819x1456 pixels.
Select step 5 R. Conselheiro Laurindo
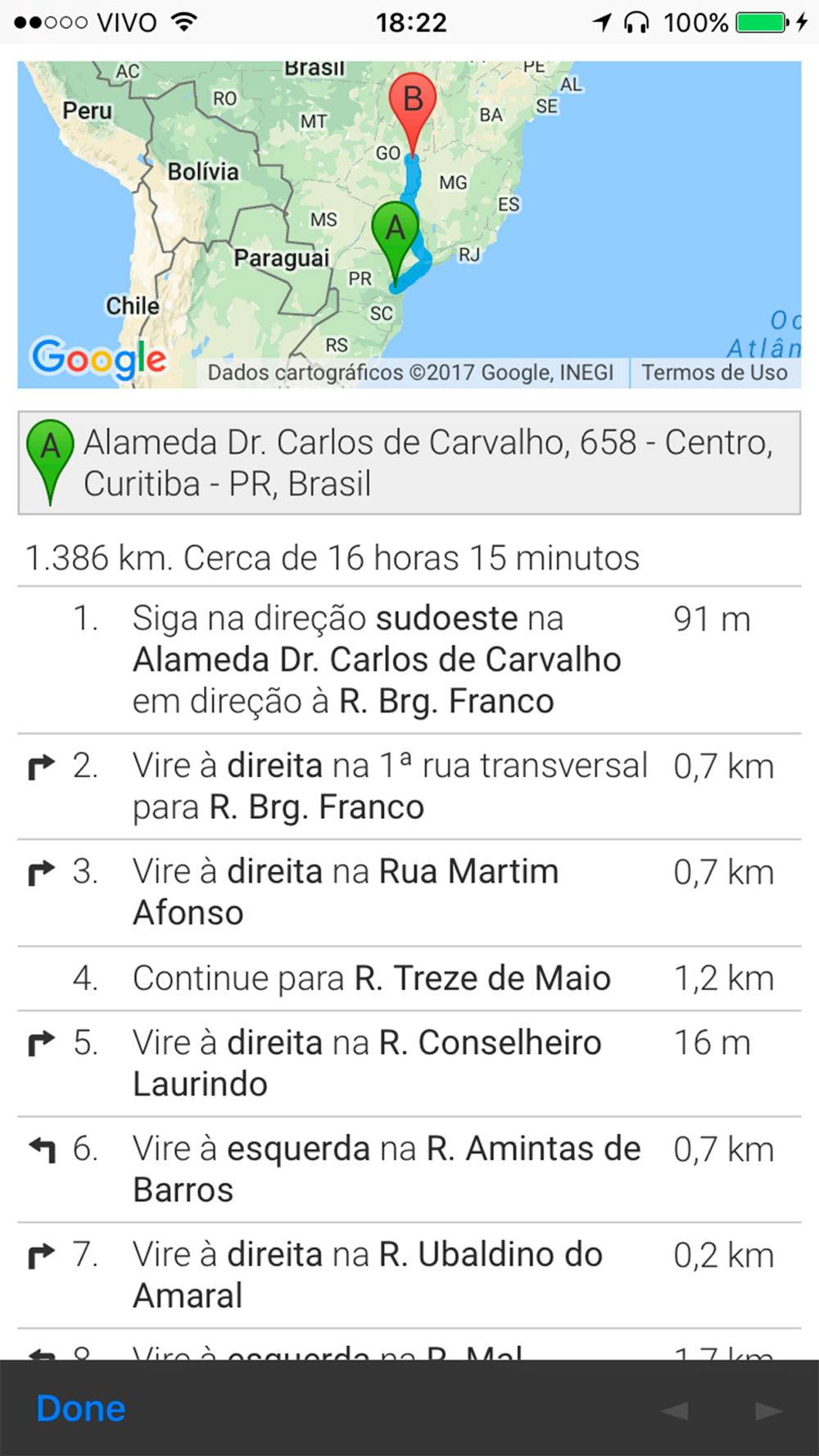tap(409, 1064)
